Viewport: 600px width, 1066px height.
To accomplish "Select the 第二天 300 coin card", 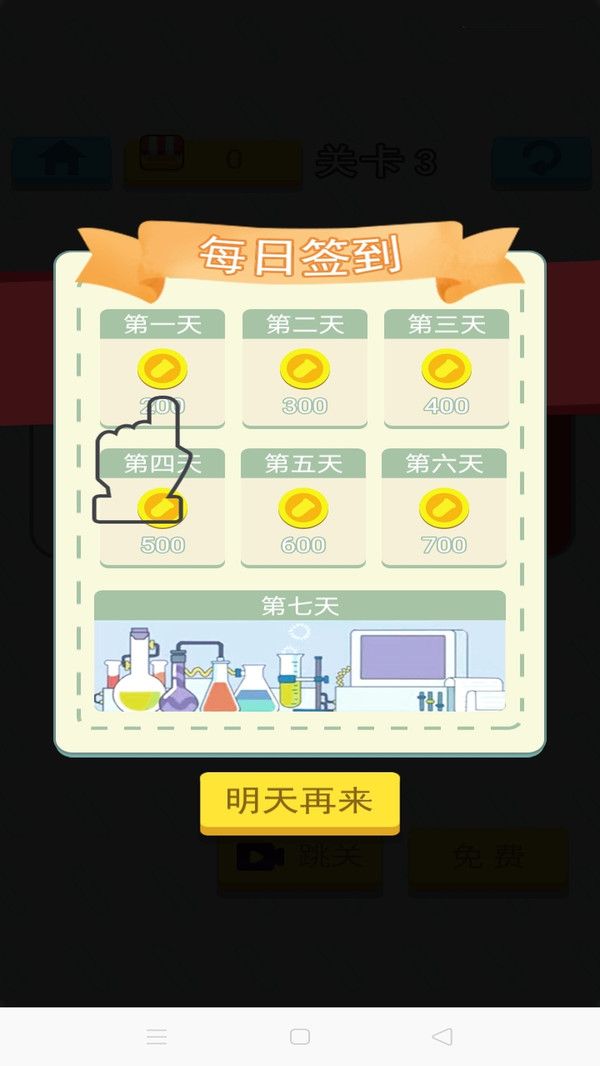I will click(x=304, y=367).
